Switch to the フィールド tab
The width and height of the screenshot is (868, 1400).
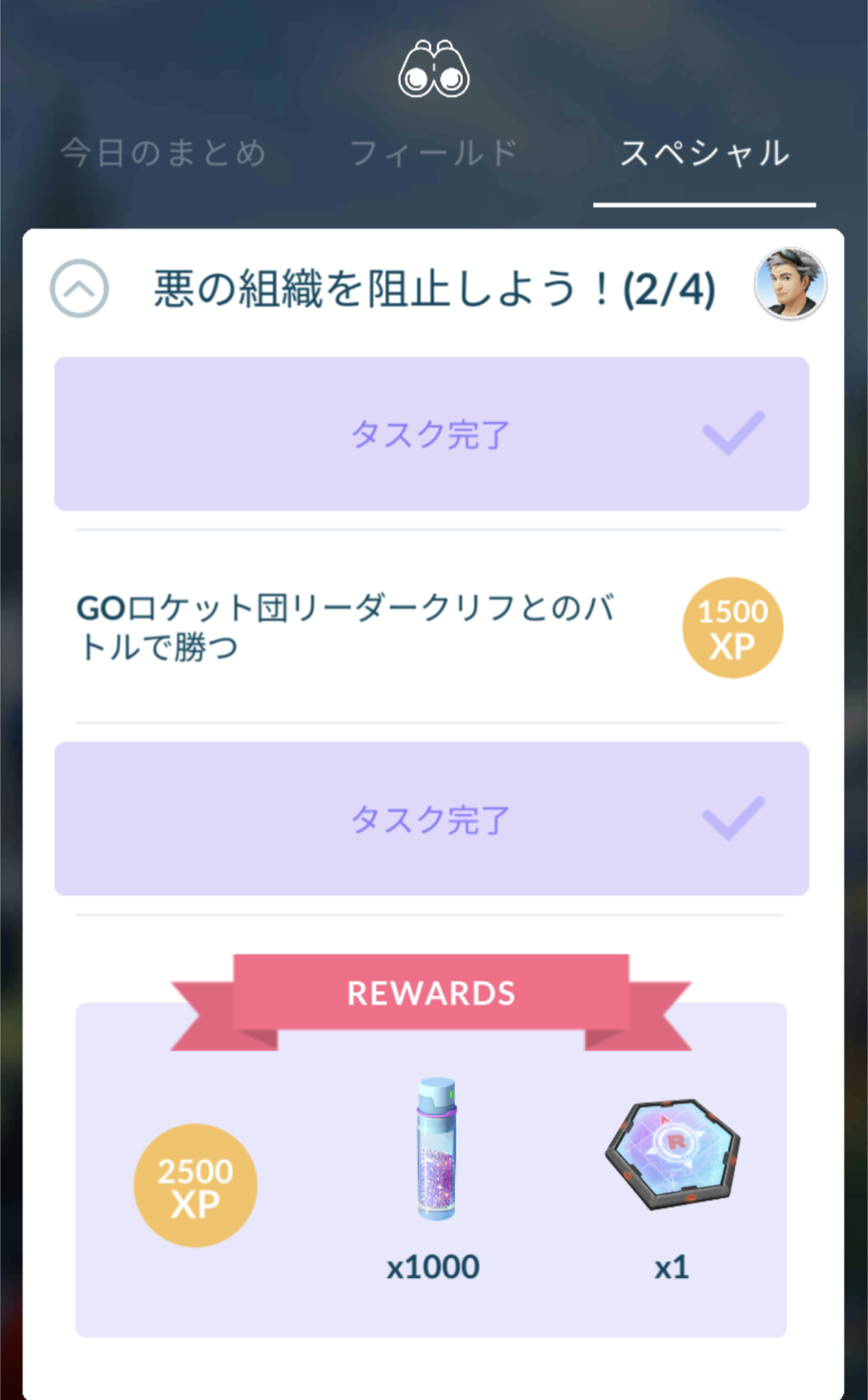point(434,153)
